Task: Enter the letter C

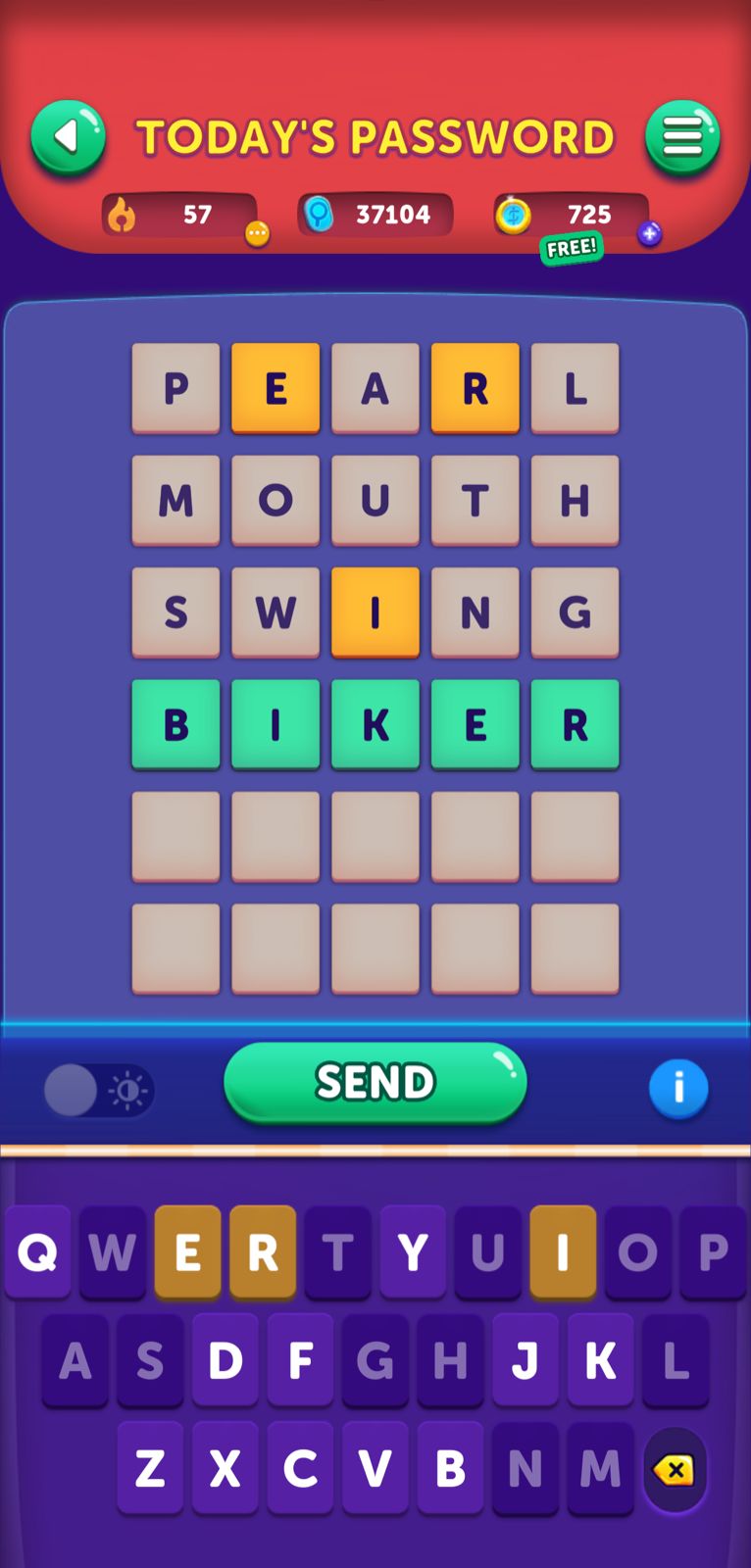Action: tap(300, 1469)
